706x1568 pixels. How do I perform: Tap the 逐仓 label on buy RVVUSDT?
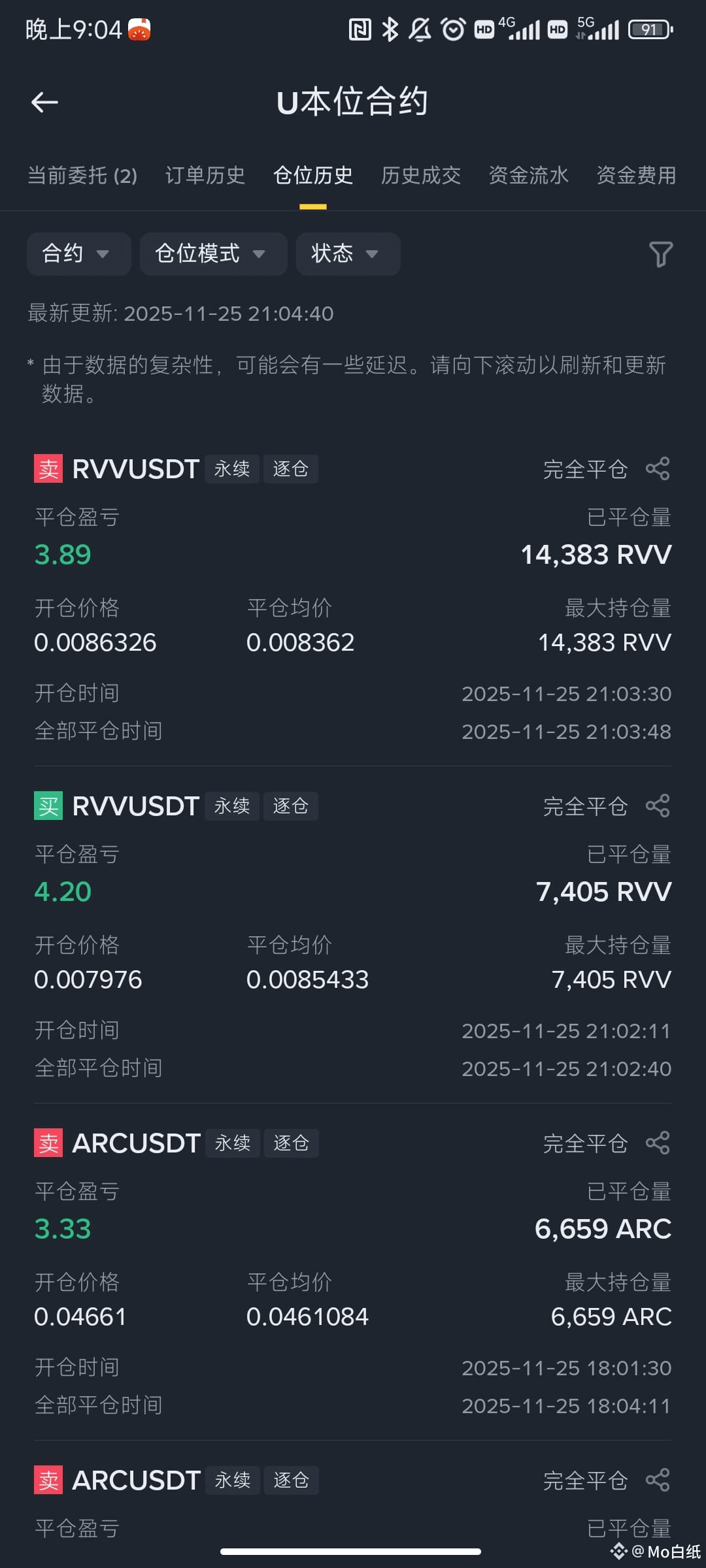(291, 806)
